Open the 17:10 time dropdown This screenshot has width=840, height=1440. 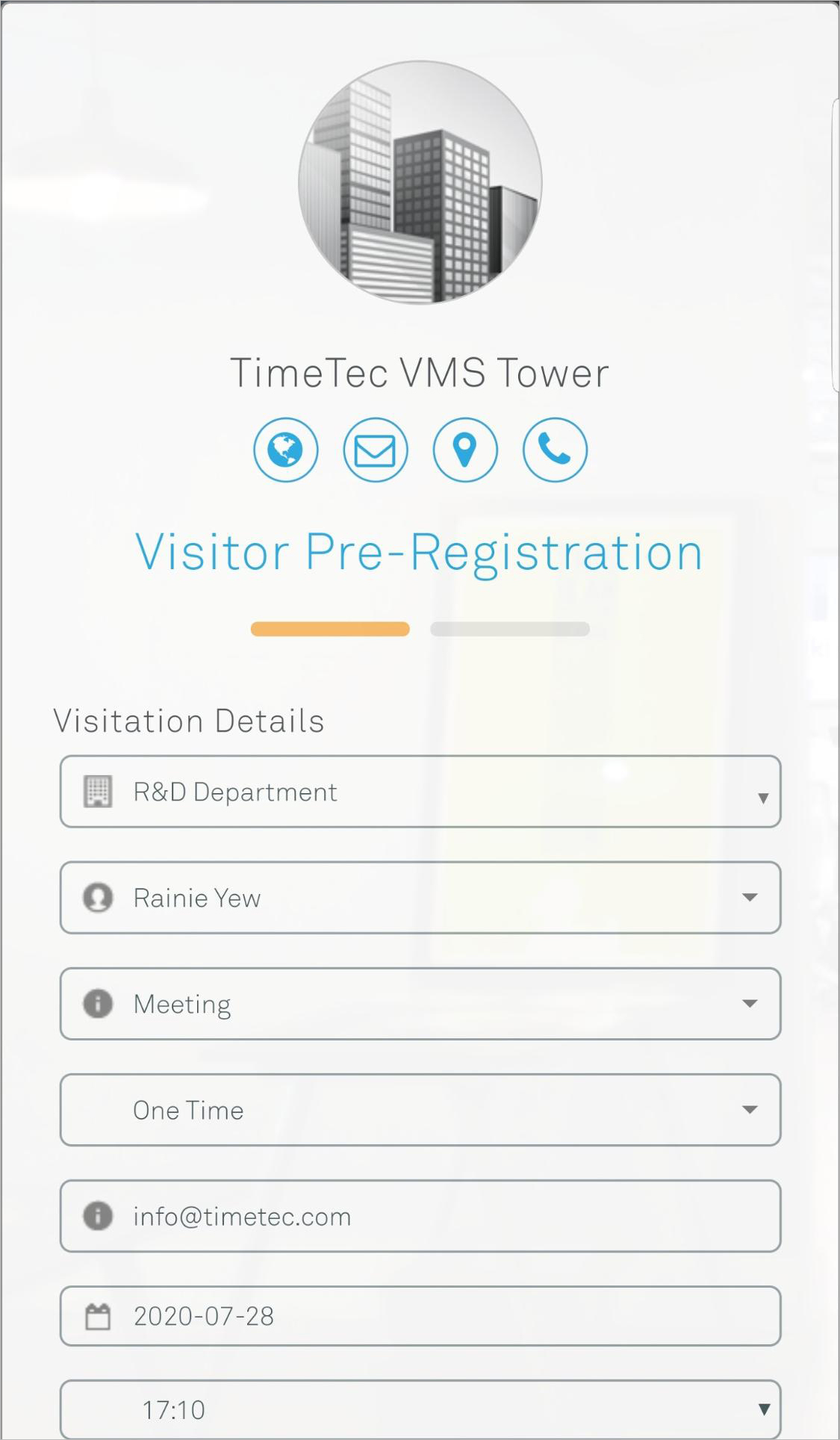point(420,1409)
